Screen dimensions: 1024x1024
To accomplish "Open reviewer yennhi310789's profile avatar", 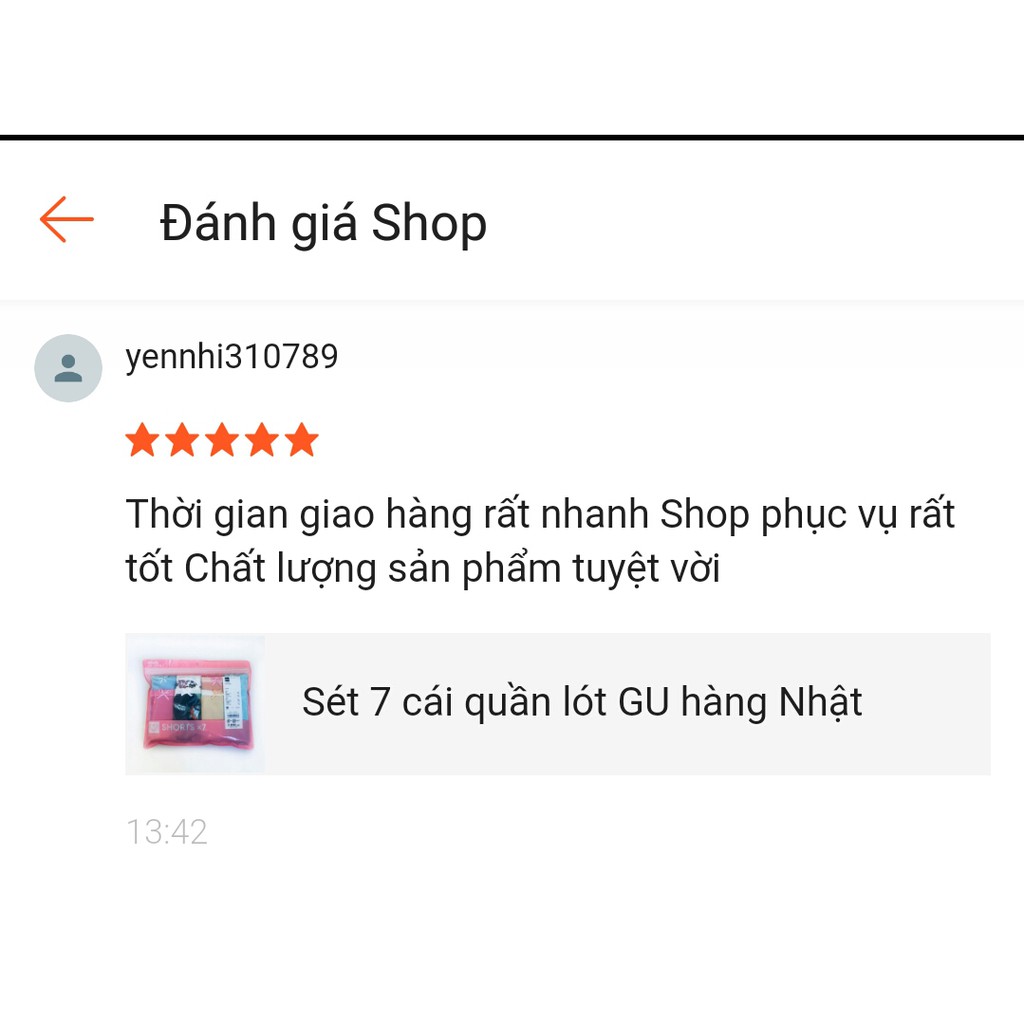I will [68, 368].
